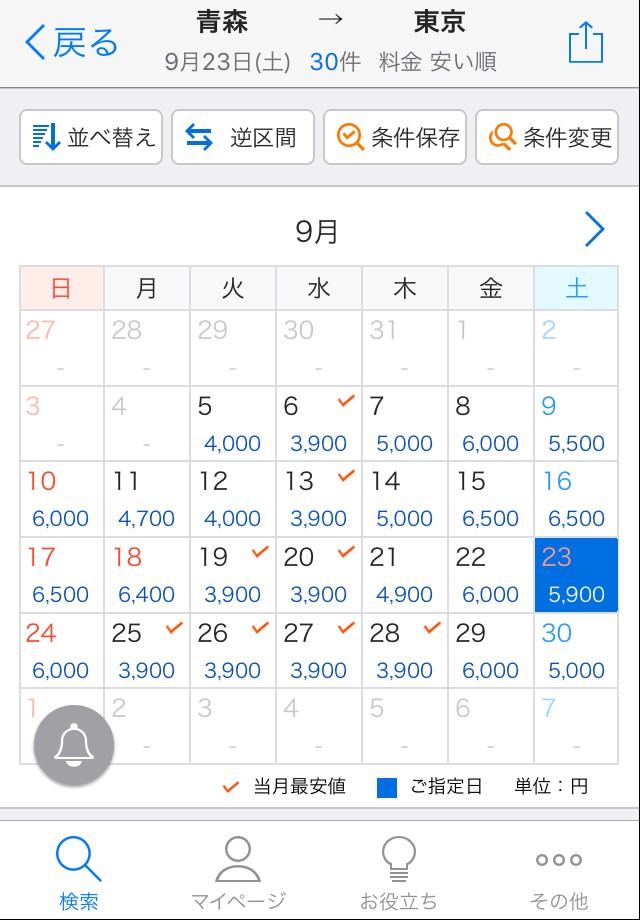Switch to 逆区間 reverse route

click(242, 137)
